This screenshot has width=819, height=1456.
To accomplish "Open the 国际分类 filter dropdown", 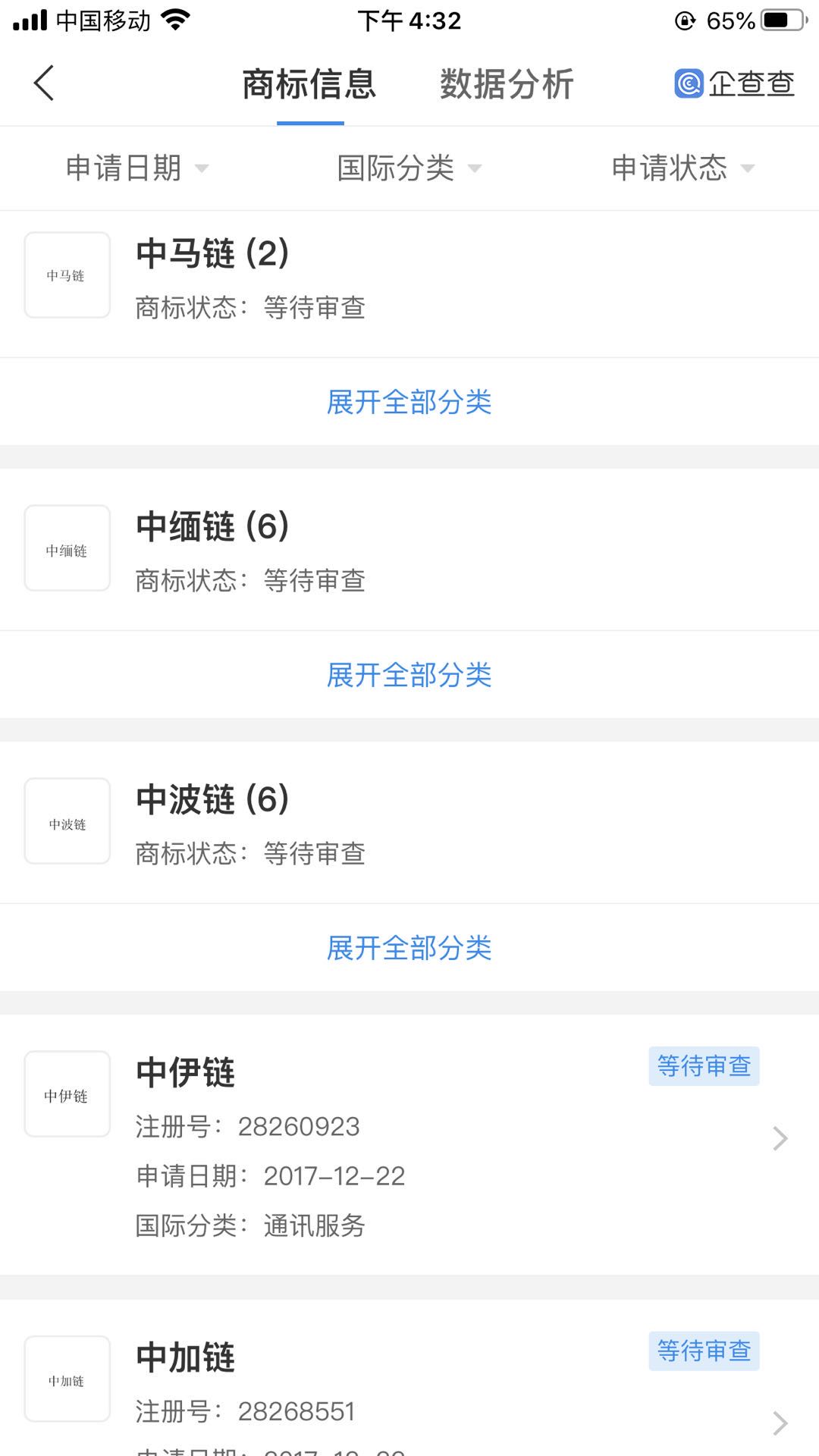I will tap(409, 168).
